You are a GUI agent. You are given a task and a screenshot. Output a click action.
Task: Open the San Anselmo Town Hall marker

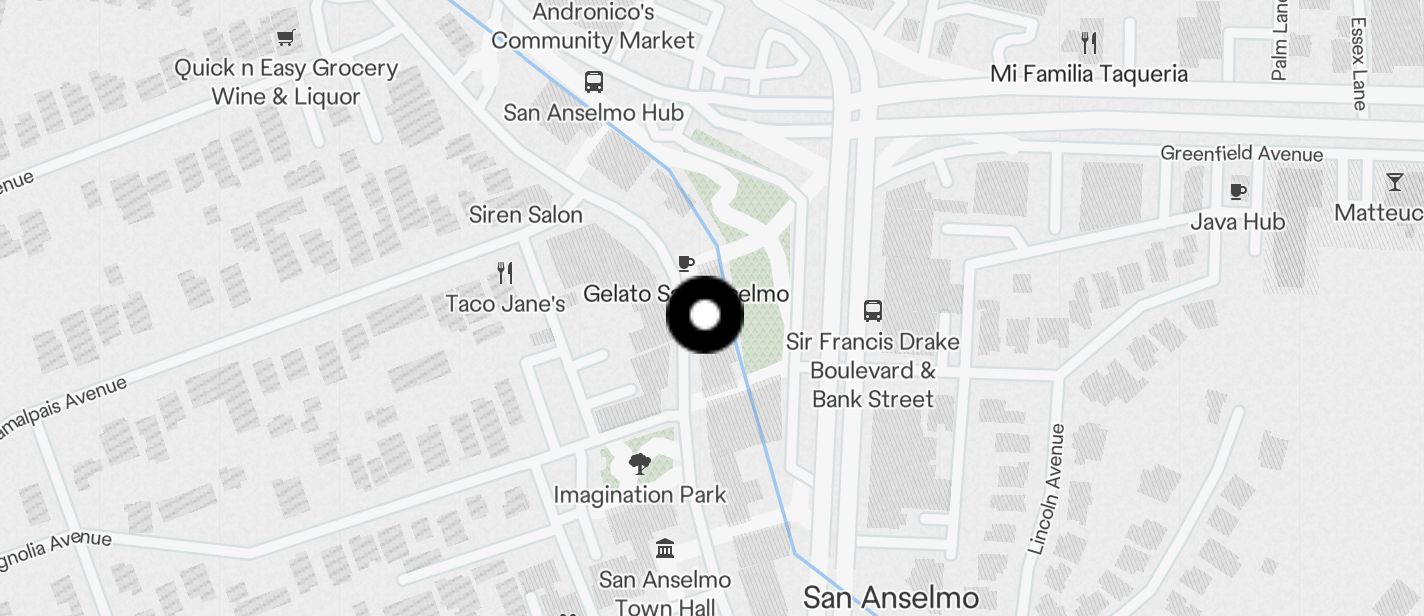pyautogui.click(x=665, y=549)
